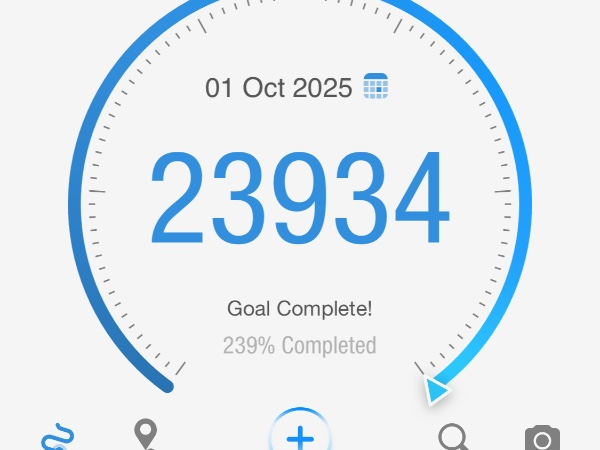This screenshot has height=450, width=600.
Task: Open the camera
Action: coord(542,438)
